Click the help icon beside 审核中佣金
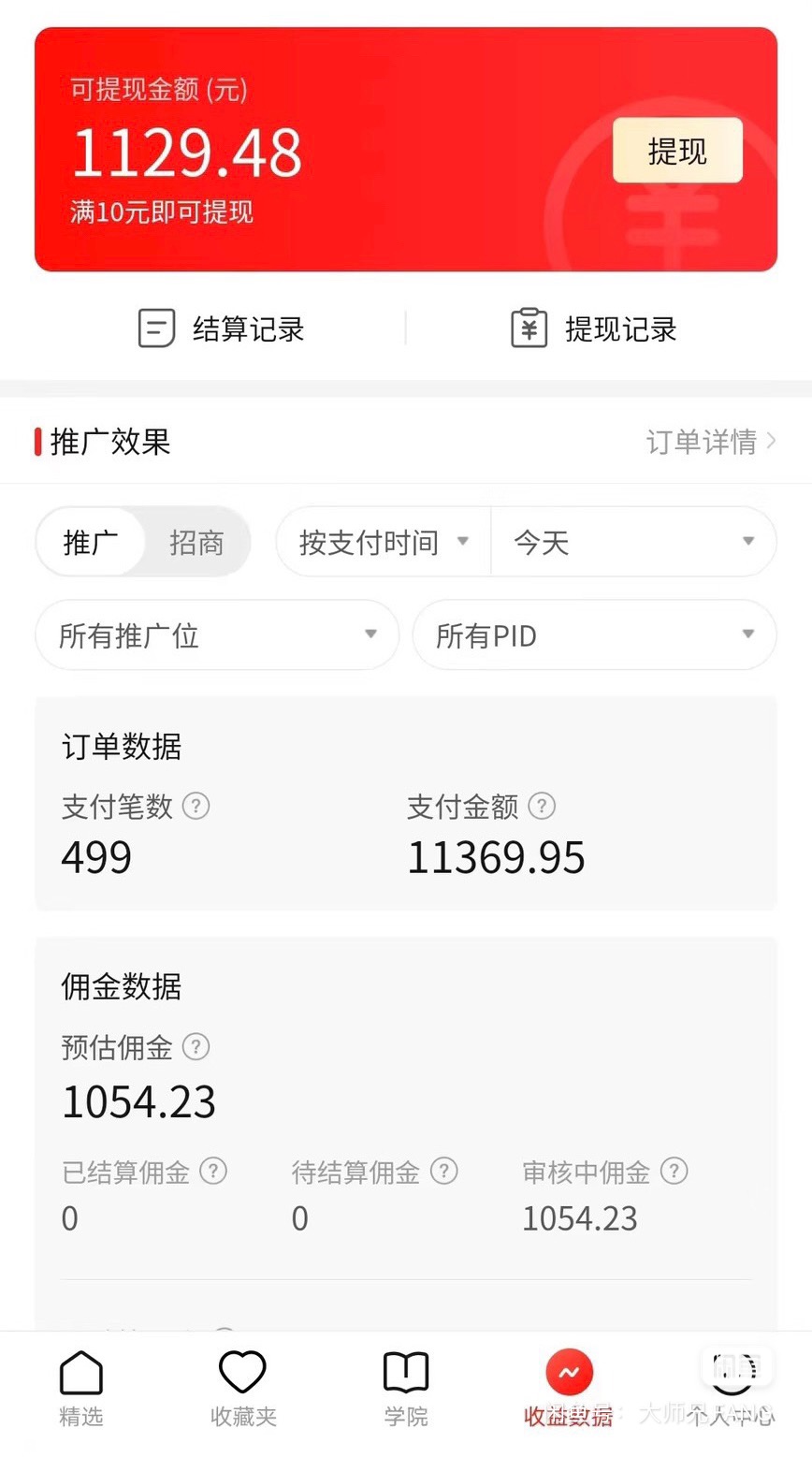812x1457 pixels. [x=674, y=1171]
